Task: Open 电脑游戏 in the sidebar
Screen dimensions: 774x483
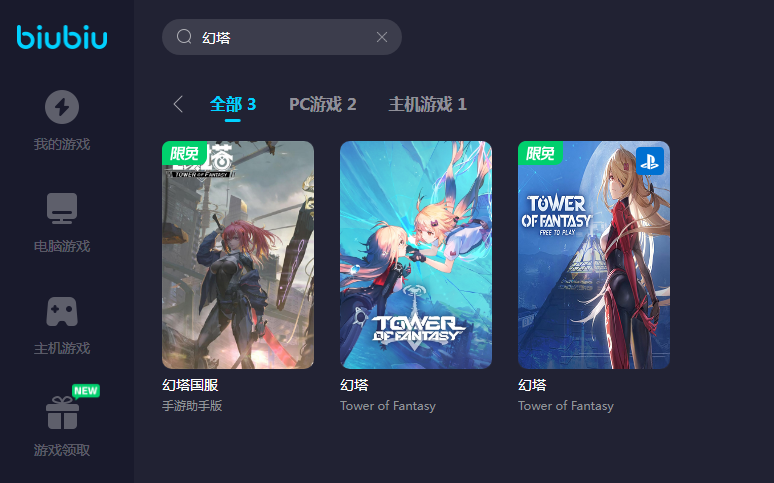Action: tap(62, 222)
